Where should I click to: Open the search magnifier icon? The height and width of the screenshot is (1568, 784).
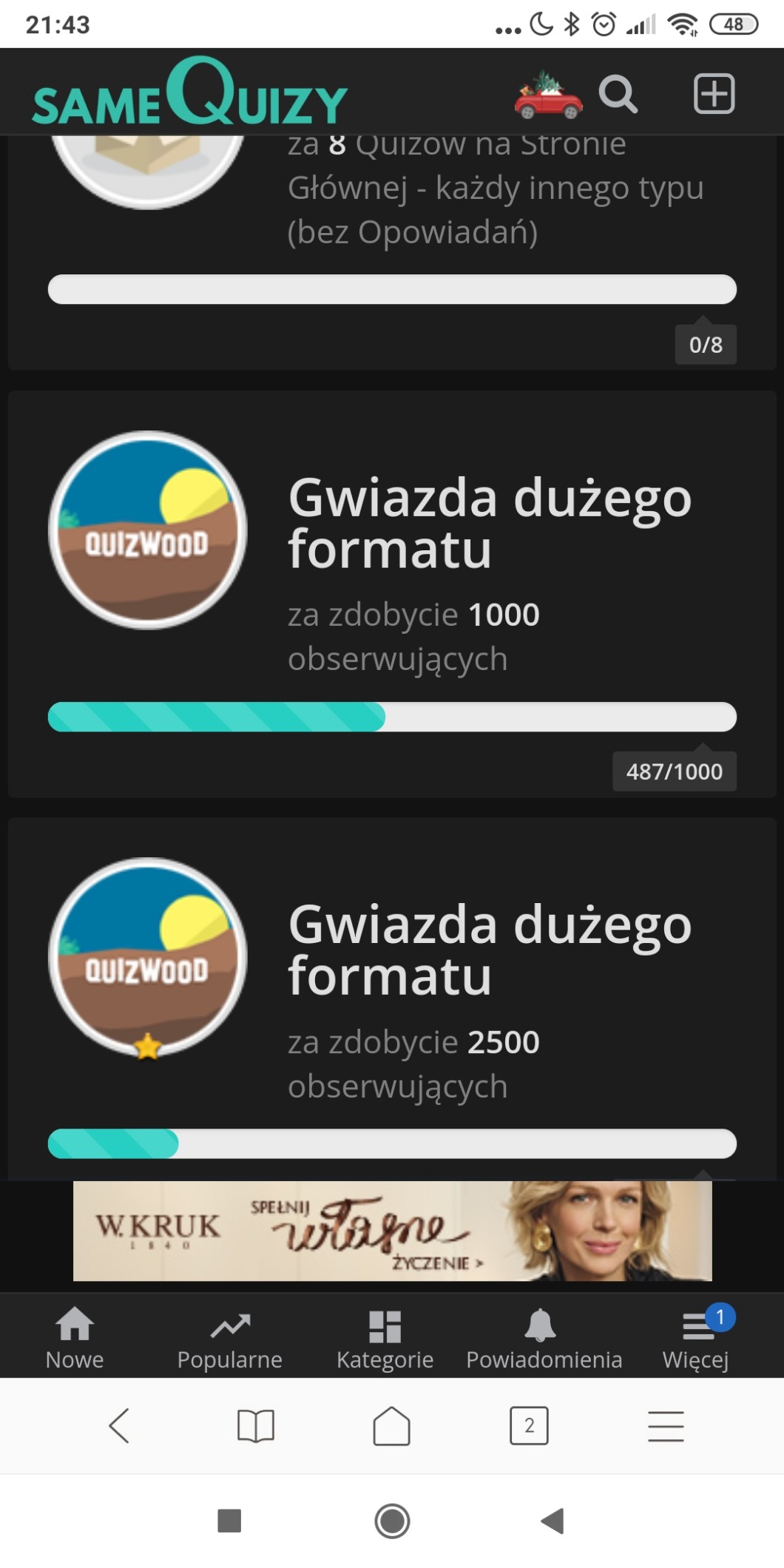[x=618, y=94]
